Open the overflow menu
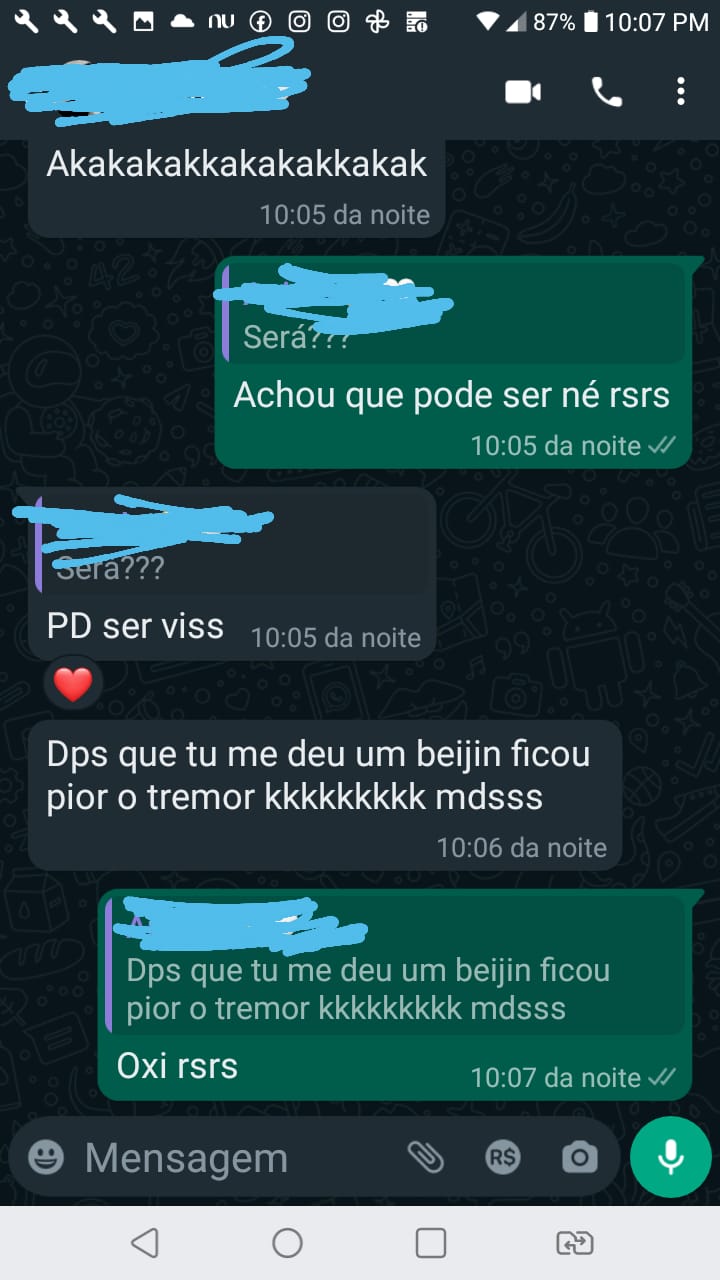This screenshot has height=1280, width=720. (x=680, y=93)
